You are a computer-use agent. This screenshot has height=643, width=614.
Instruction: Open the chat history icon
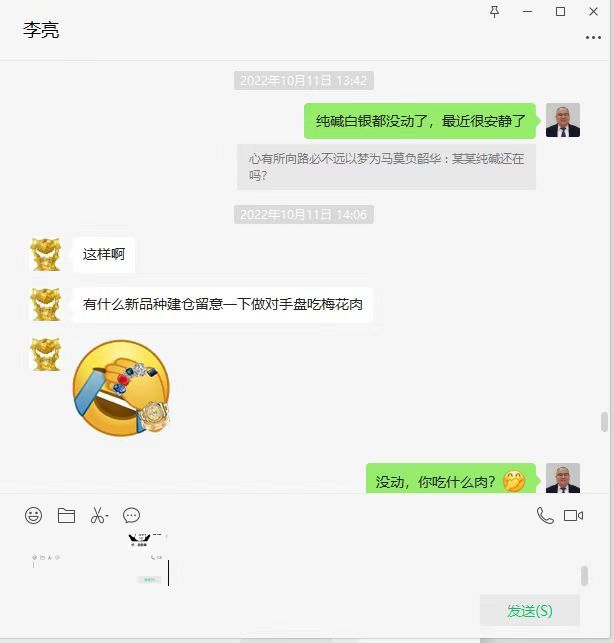[x=131, y=516]
